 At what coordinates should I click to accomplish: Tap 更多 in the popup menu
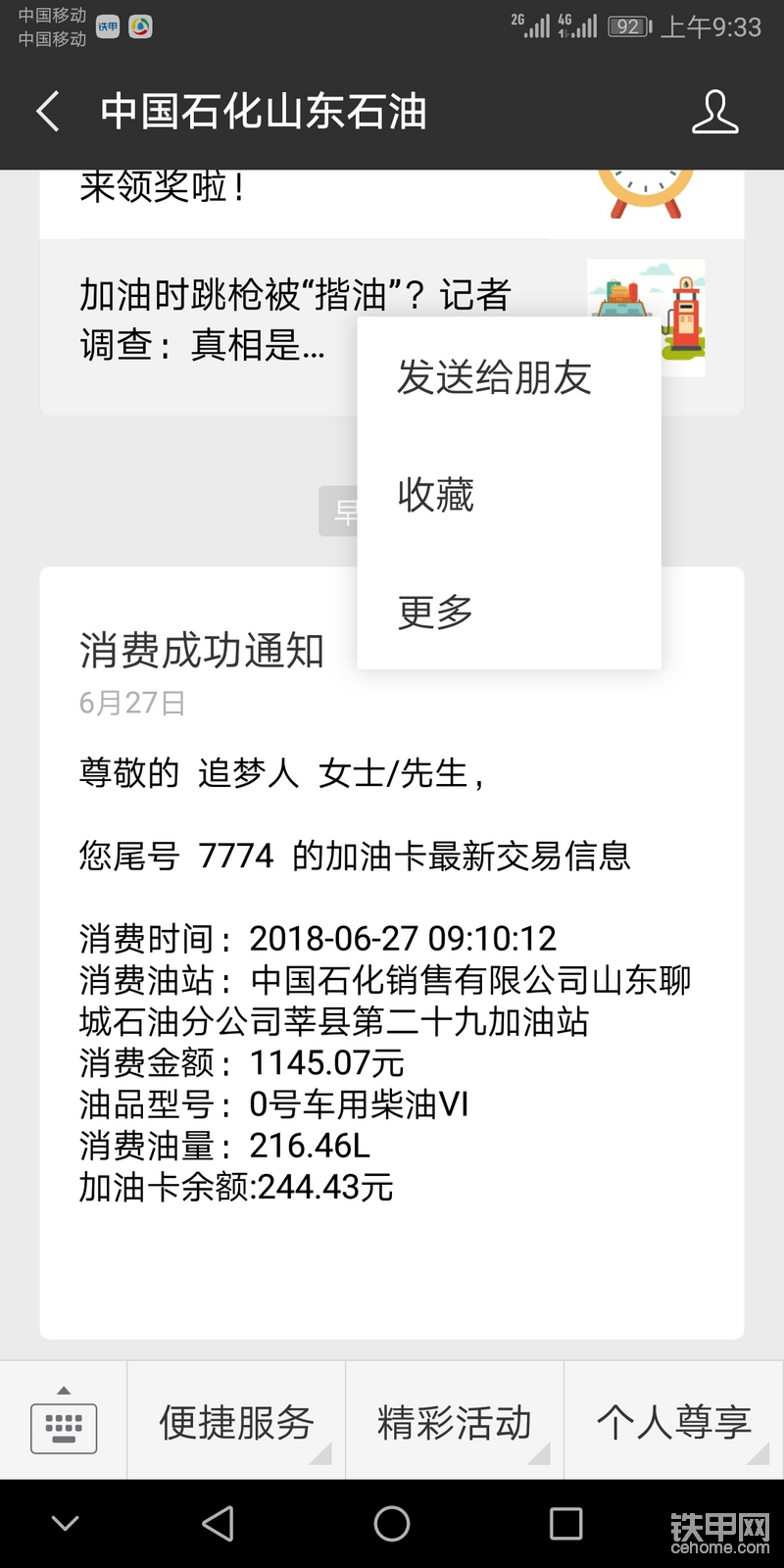[436, 612]
